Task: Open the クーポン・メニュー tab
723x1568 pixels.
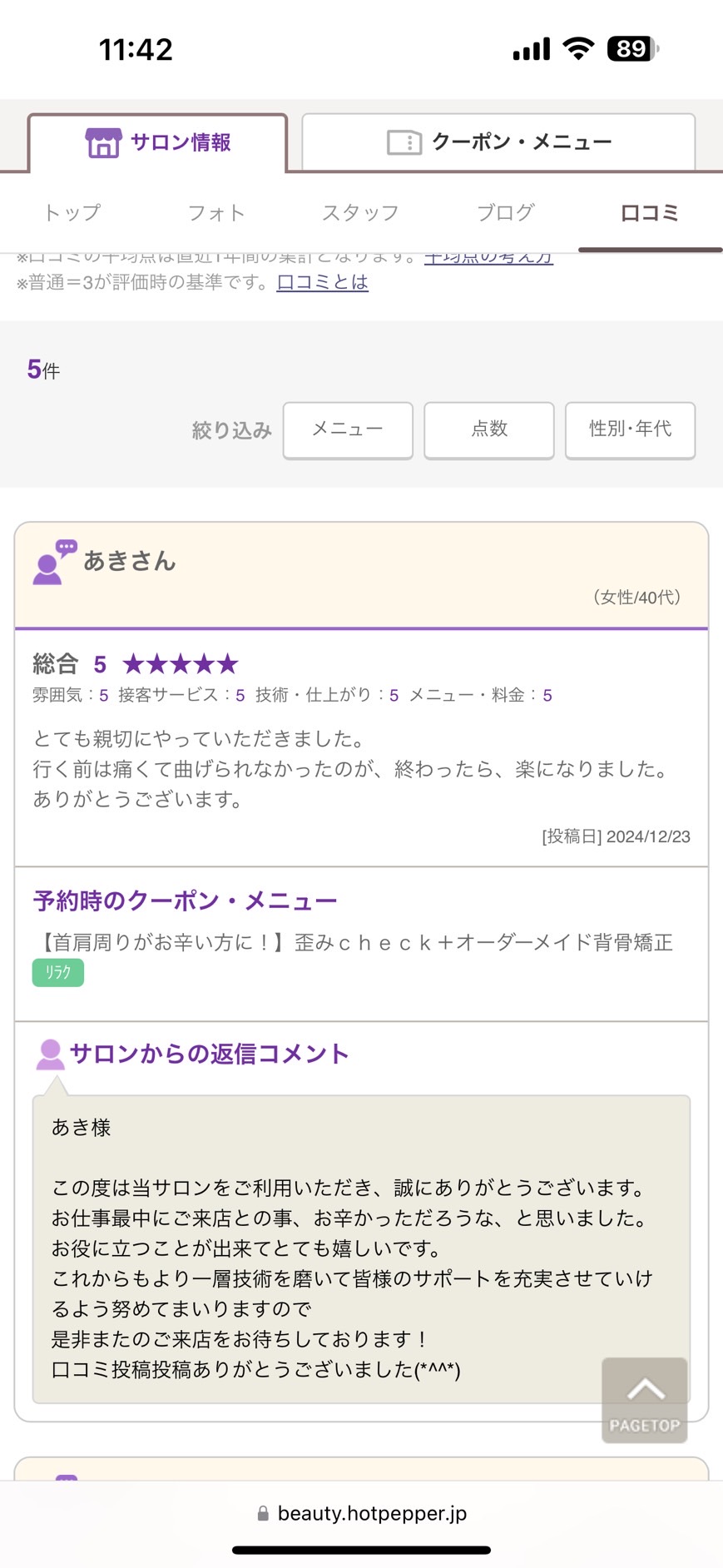Action: pyautogui.click(x=498, y=141)
